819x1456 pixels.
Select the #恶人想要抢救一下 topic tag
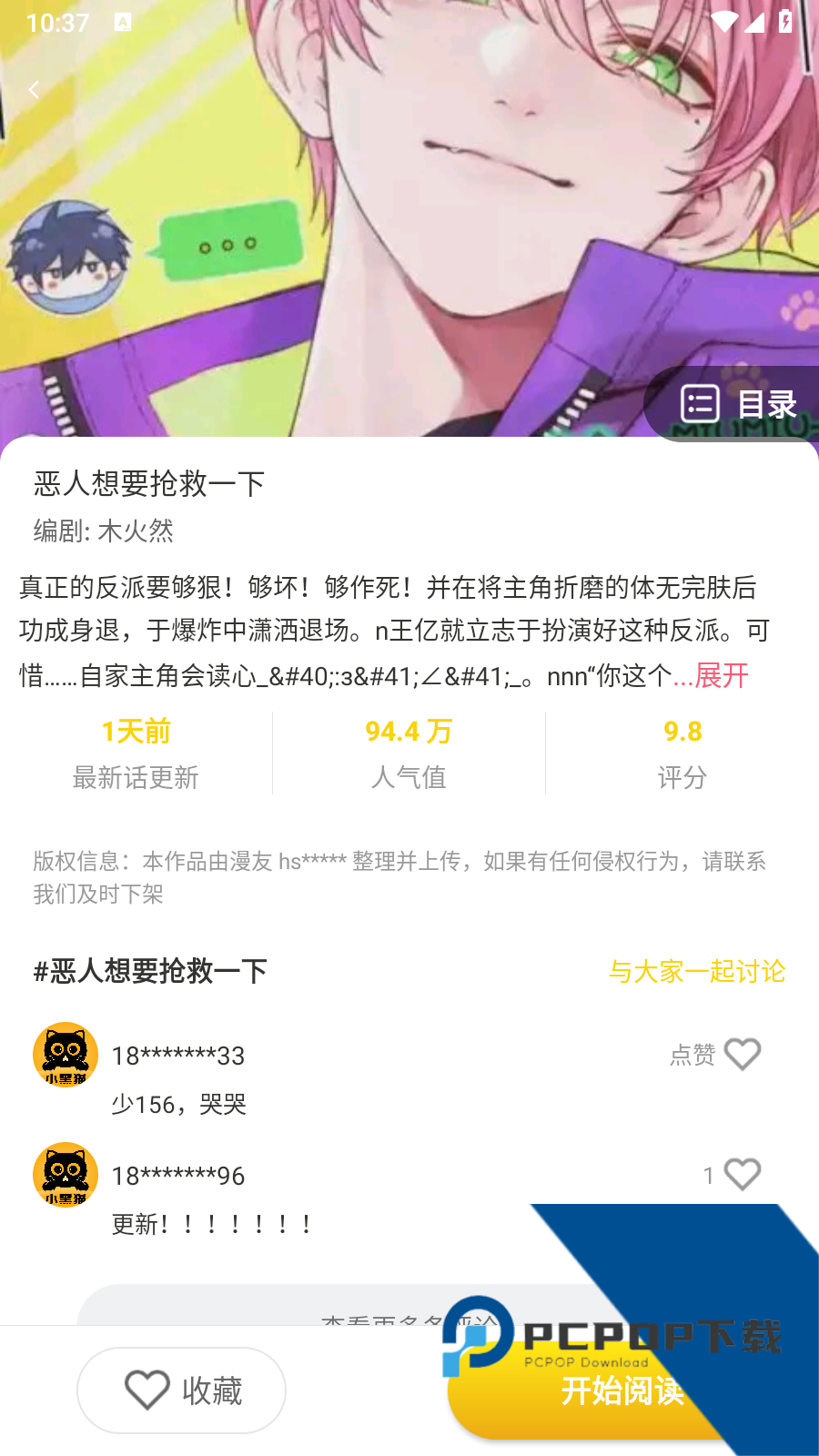pyautogui.click(x=150, y=972)
